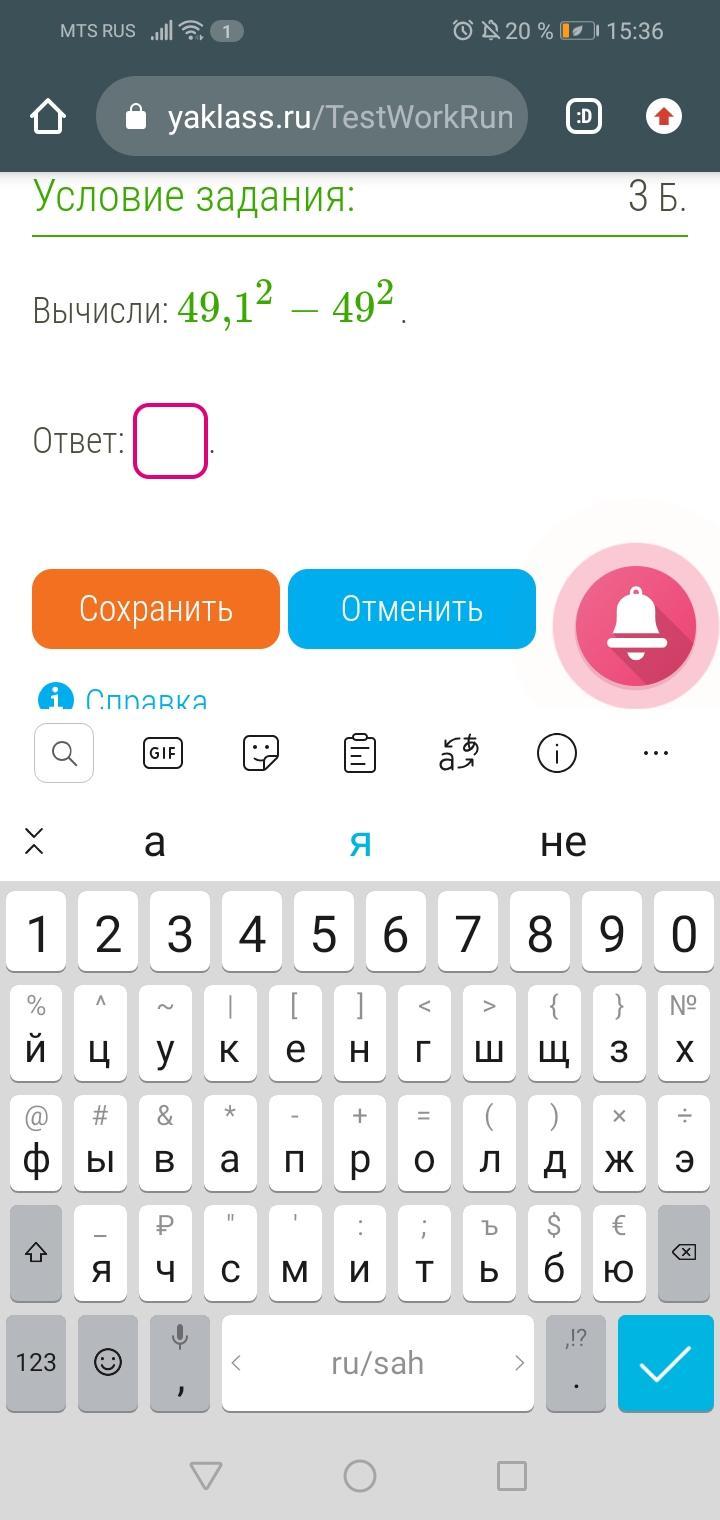Open keyboard search tool

(64, 753)
